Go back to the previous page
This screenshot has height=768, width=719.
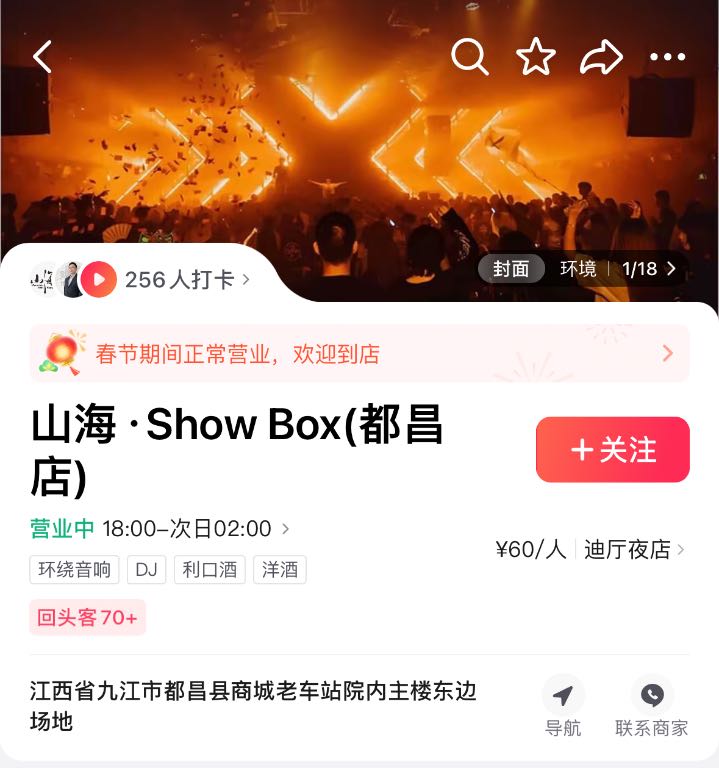42,57
